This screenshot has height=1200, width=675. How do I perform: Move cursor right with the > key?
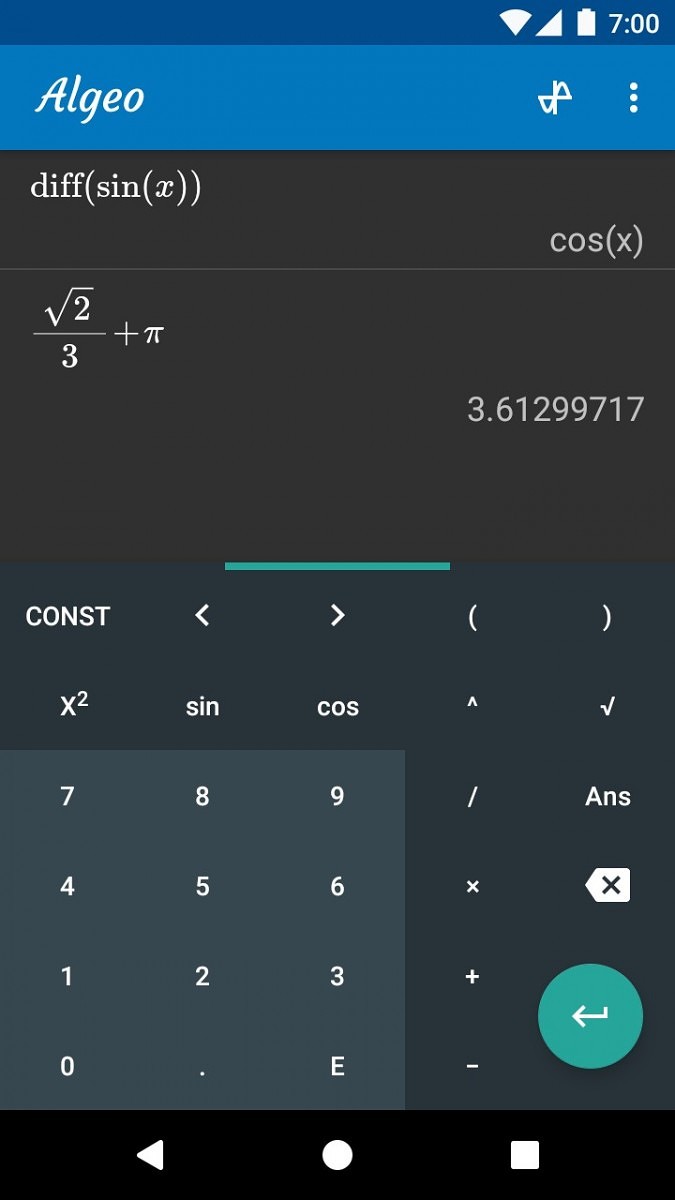point(337,616)
